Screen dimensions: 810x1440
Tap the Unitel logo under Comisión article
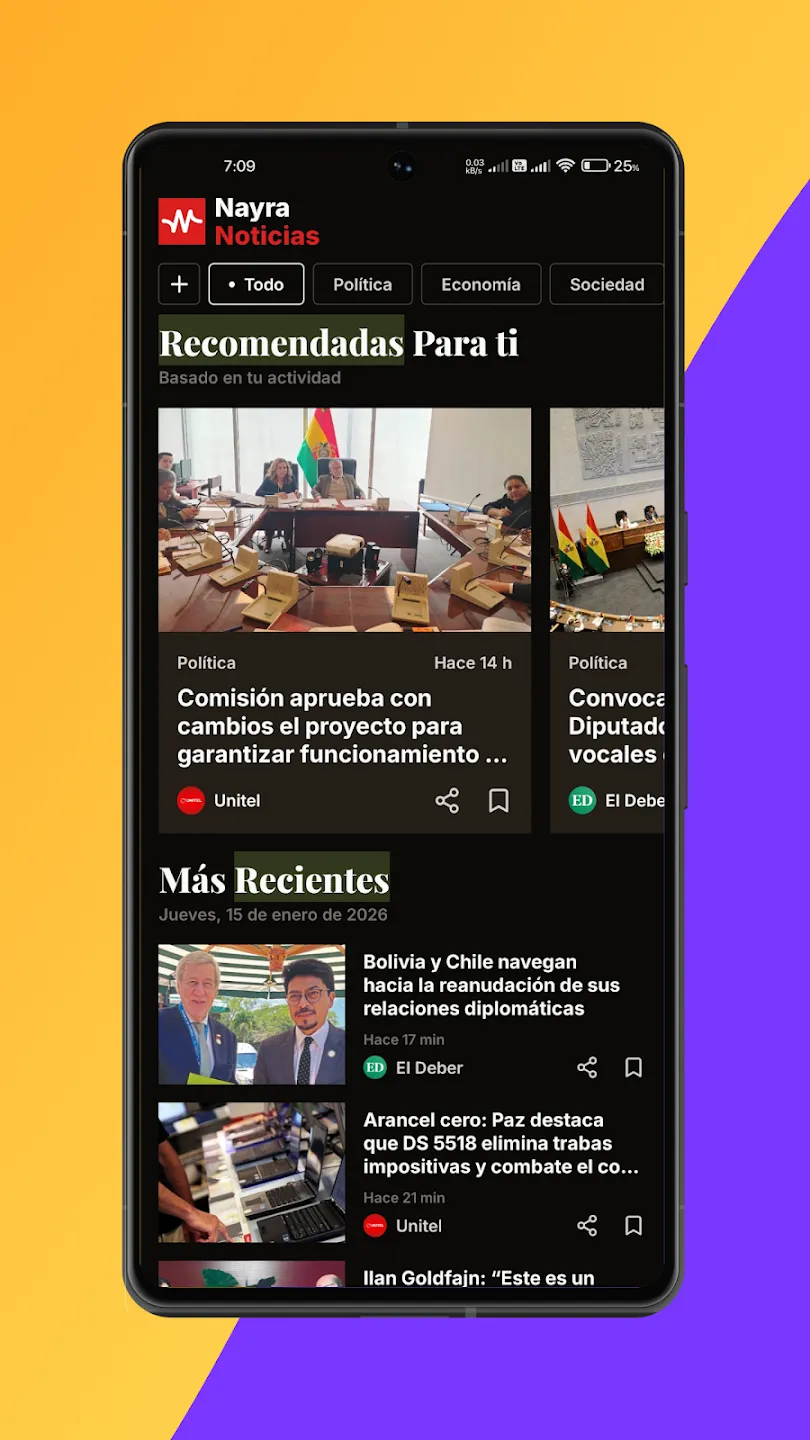[x=191, y=800]
